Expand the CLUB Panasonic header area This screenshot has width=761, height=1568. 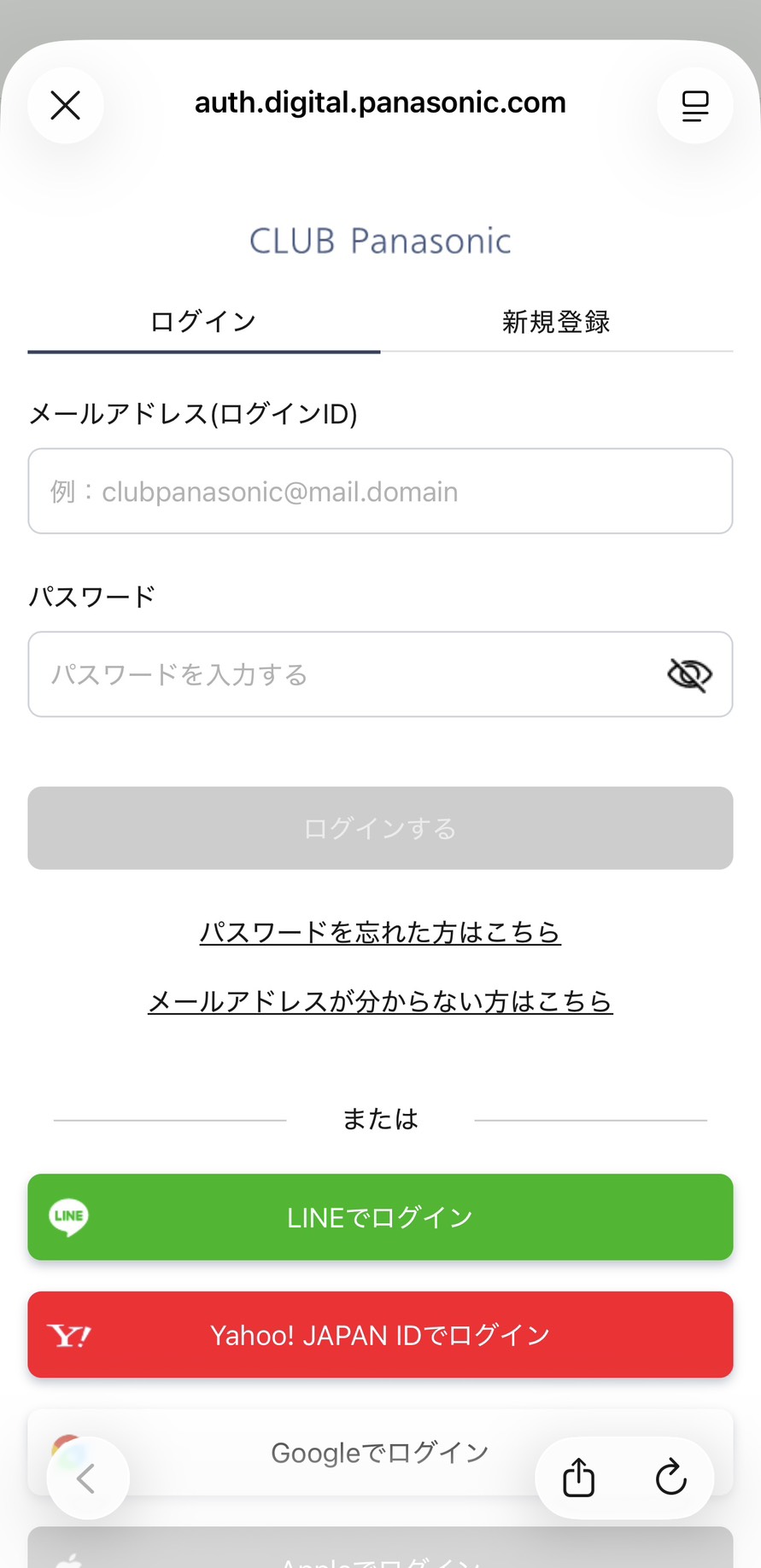click(x=380, y=240)
